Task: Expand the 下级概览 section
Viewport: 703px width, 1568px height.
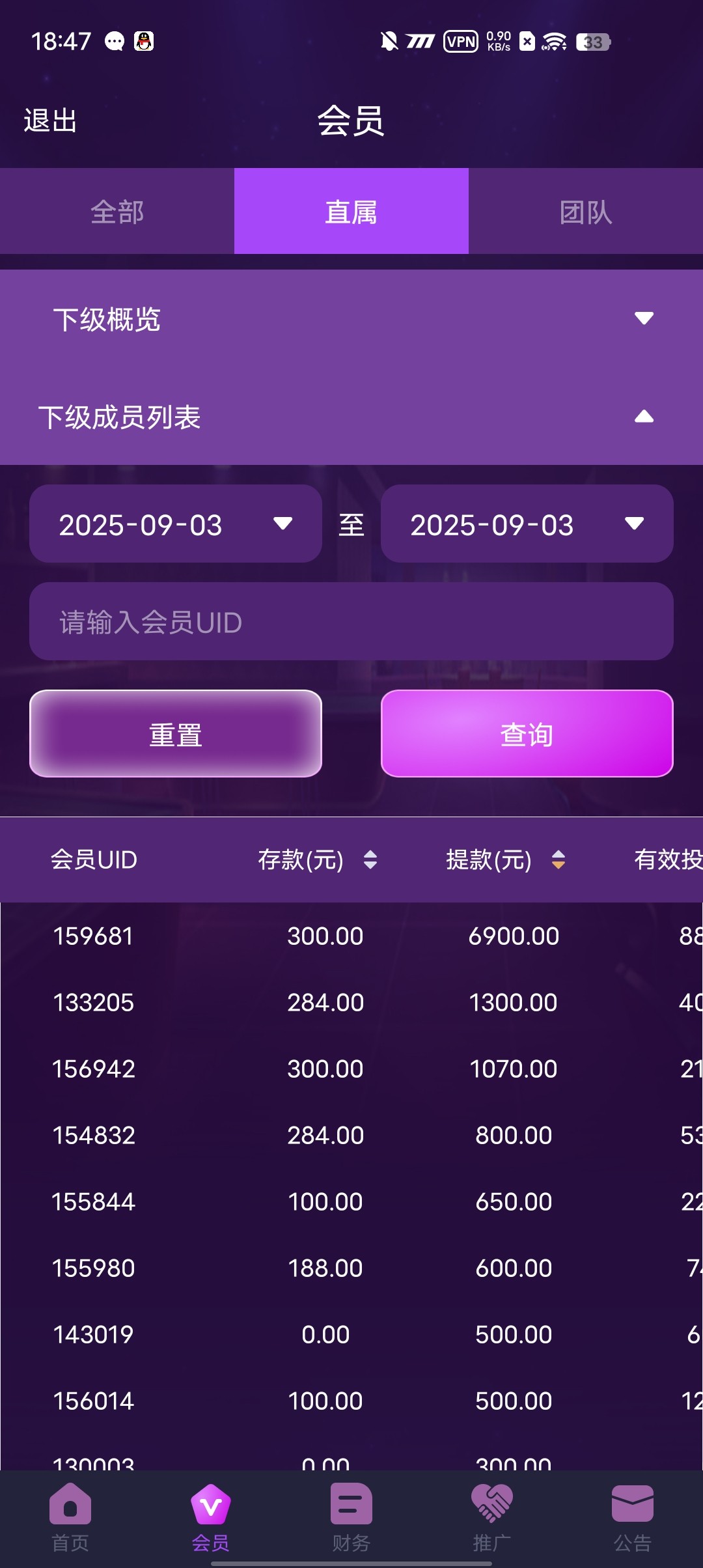Action: (x=351, y=318)
